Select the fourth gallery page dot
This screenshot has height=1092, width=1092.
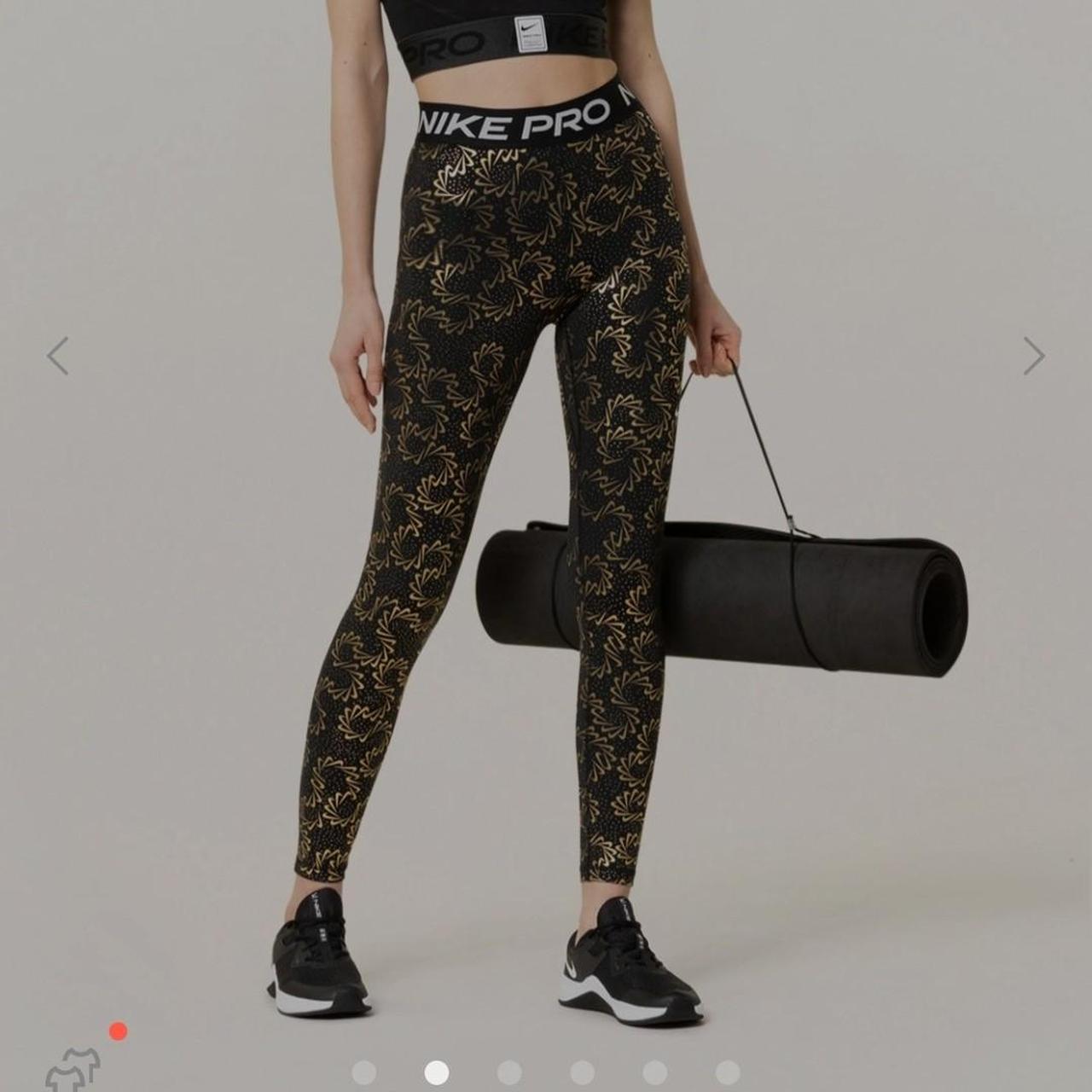(x=583, y=1072)
